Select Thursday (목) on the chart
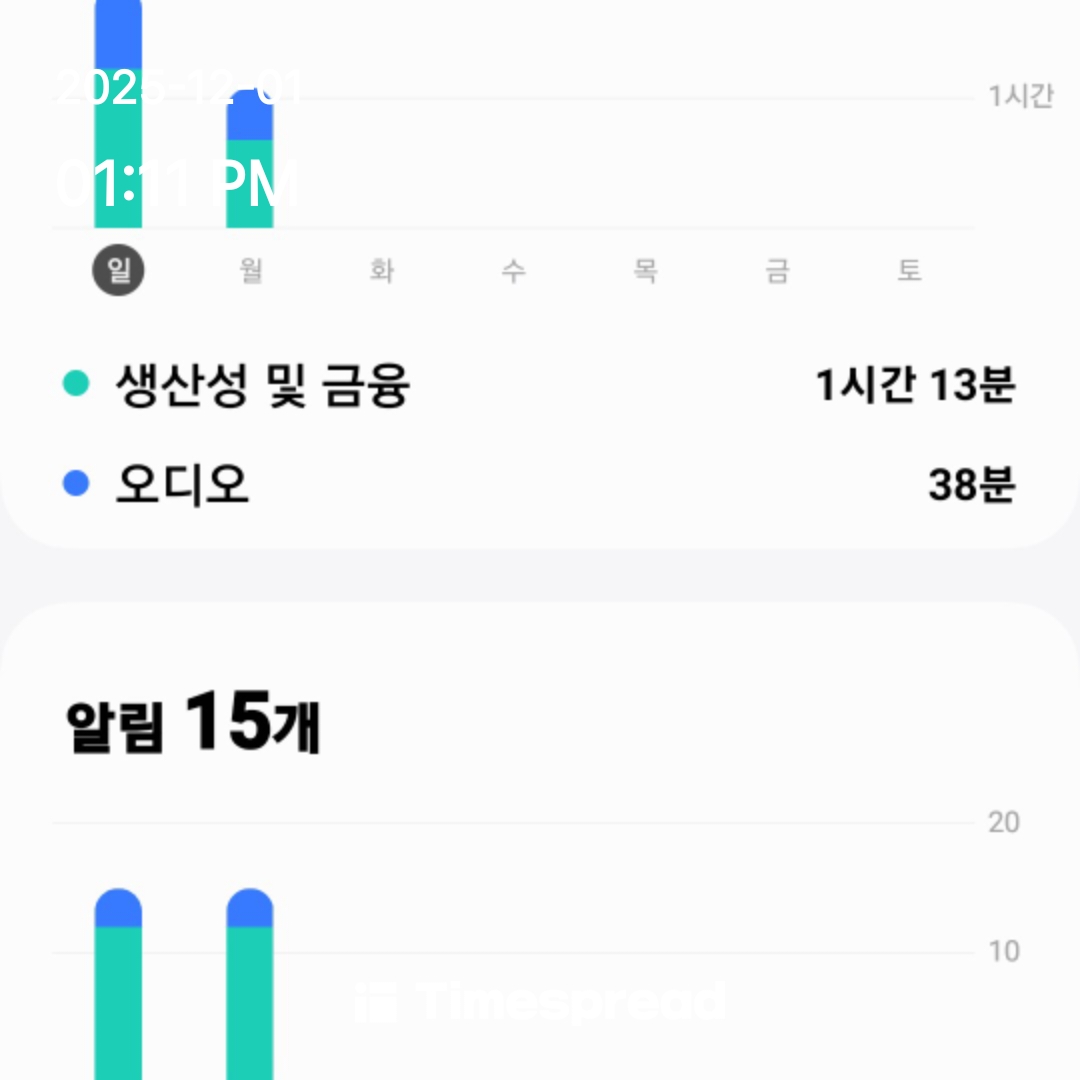Image resolution: width=1080 pixels, height=1080 pixels. click(645, 271)
